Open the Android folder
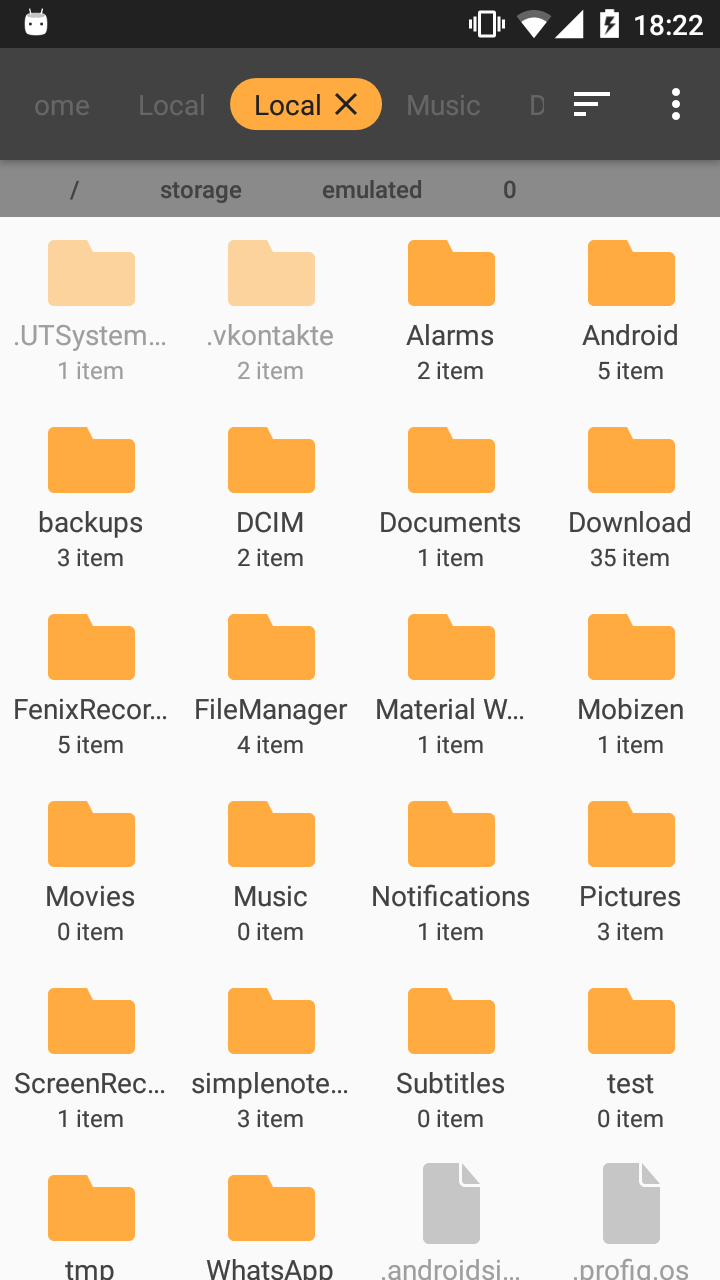The width and height of the screenshot is (720, 1280). click(631, 310)
